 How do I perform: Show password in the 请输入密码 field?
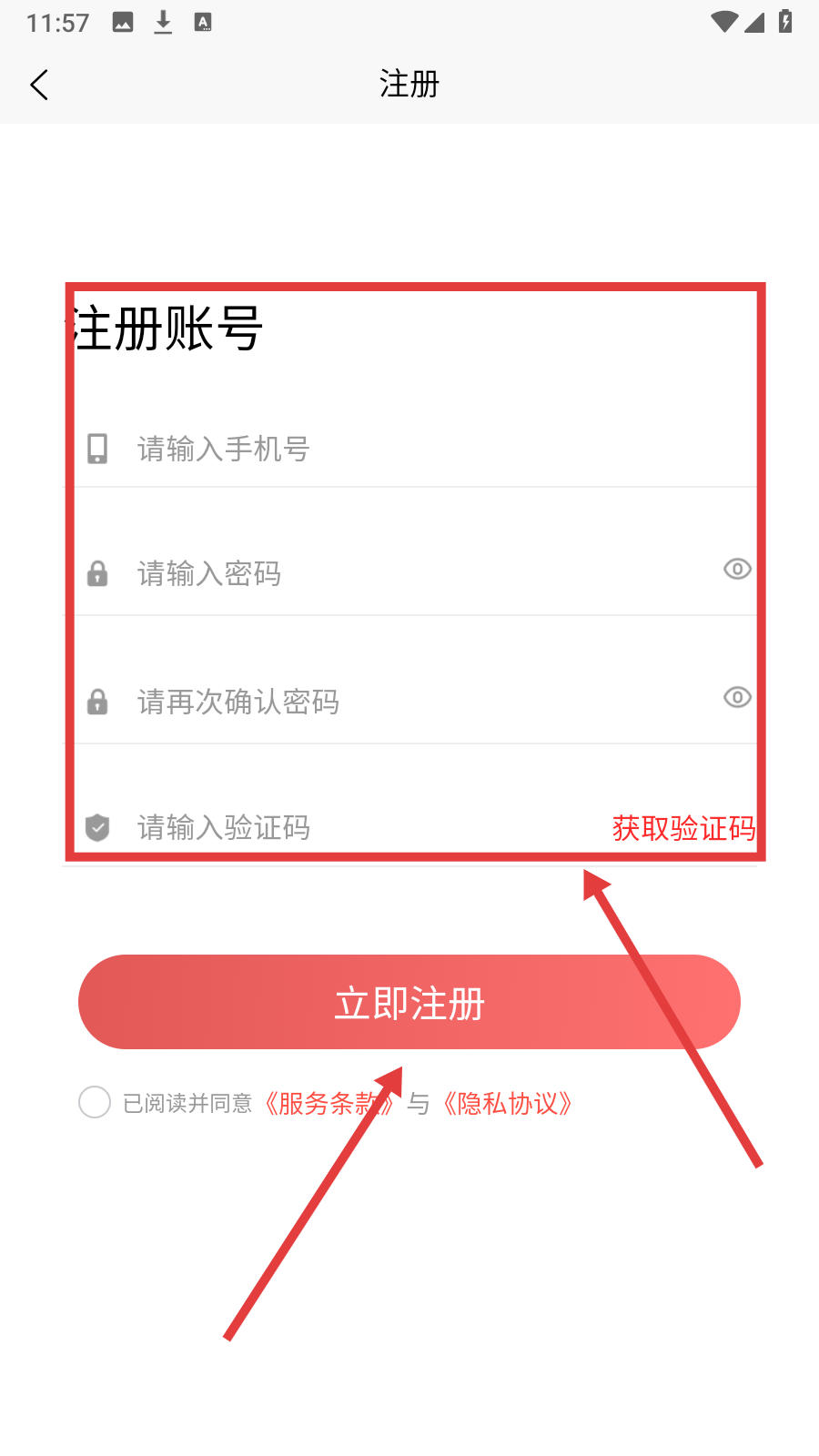point(737,570)
